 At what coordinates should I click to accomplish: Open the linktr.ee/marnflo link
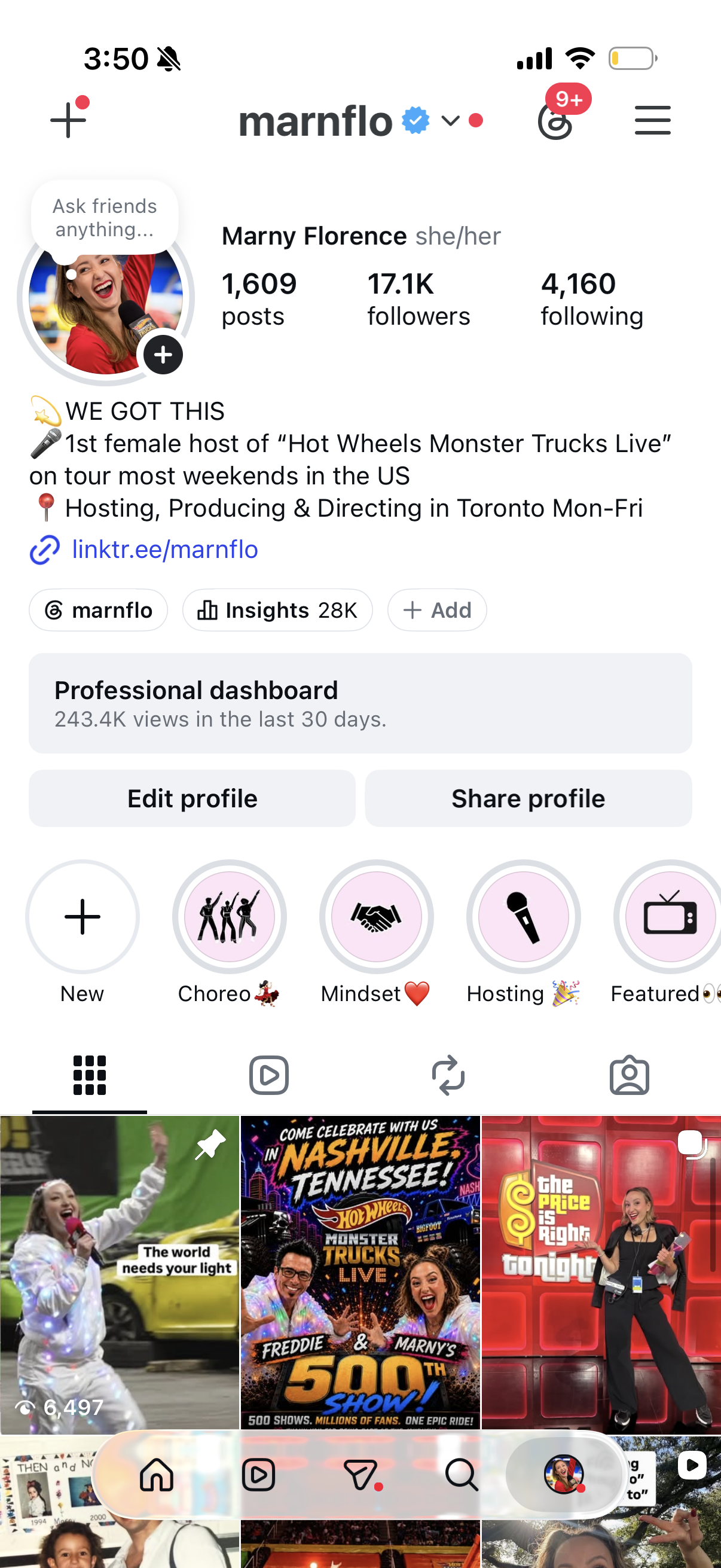(x=164, y=550)
